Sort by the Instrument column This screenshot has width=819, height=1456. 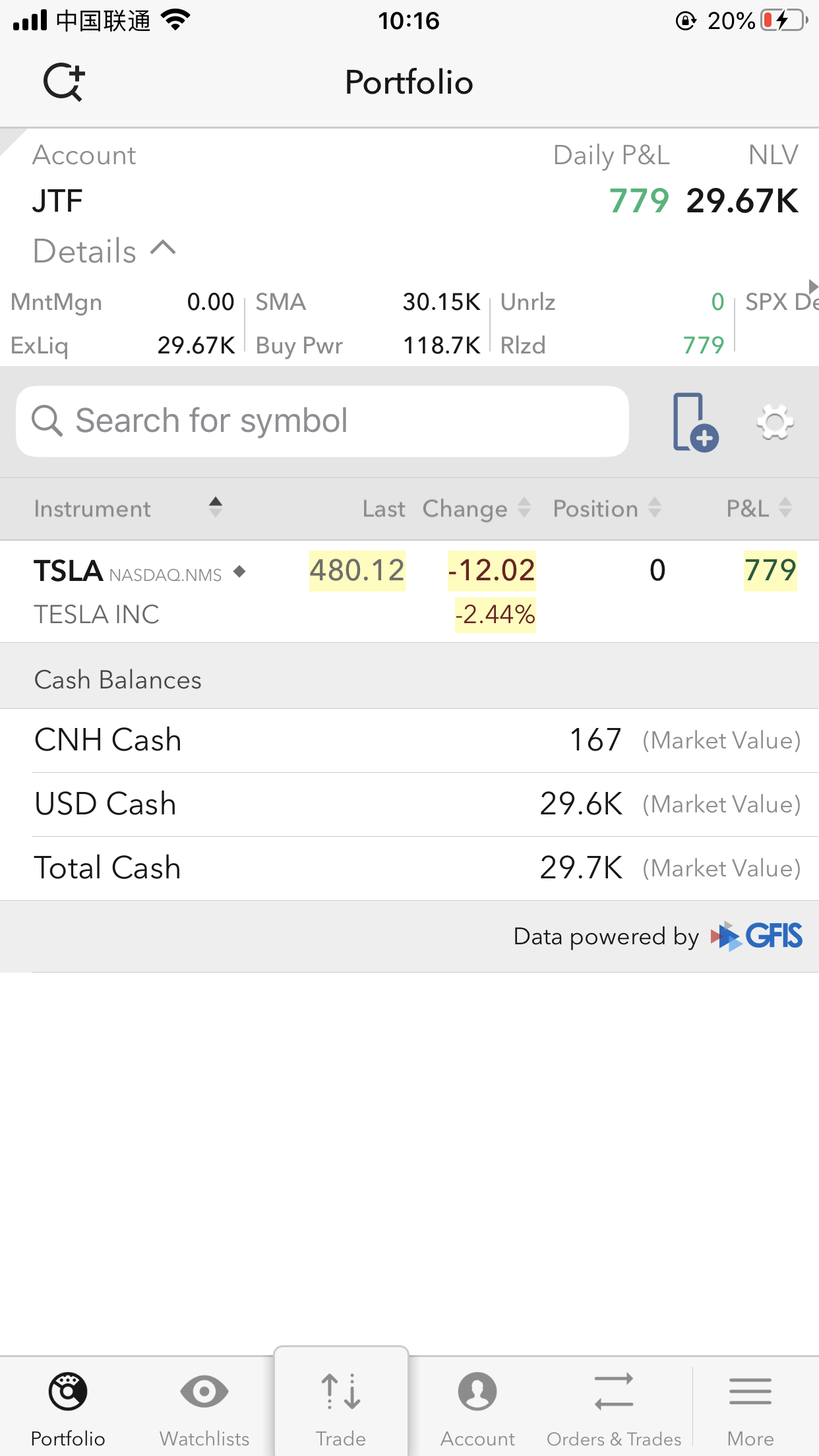coord(128,508)
